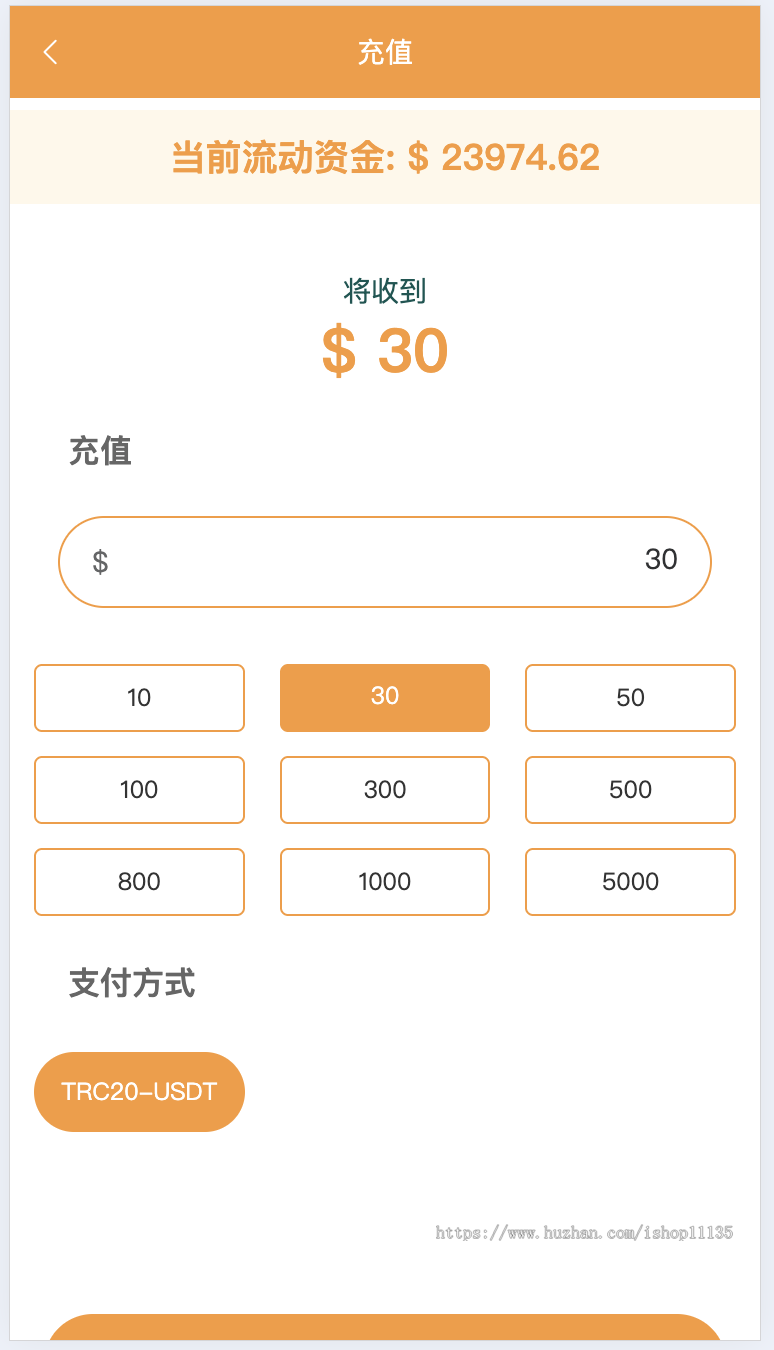This screenshot has width=774, height=1350.
Task: Select the 800 amount preset
Action: [x=139, y=881]
